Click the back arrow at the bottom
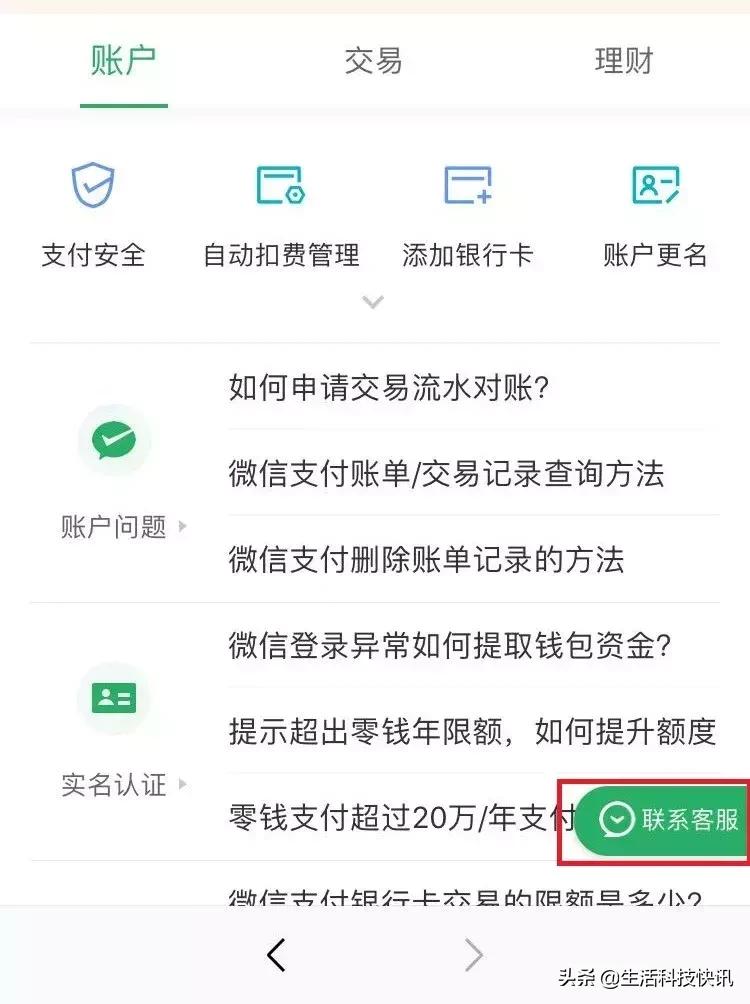The width and height of the screenshot is (750, 1004). [277, 954]
